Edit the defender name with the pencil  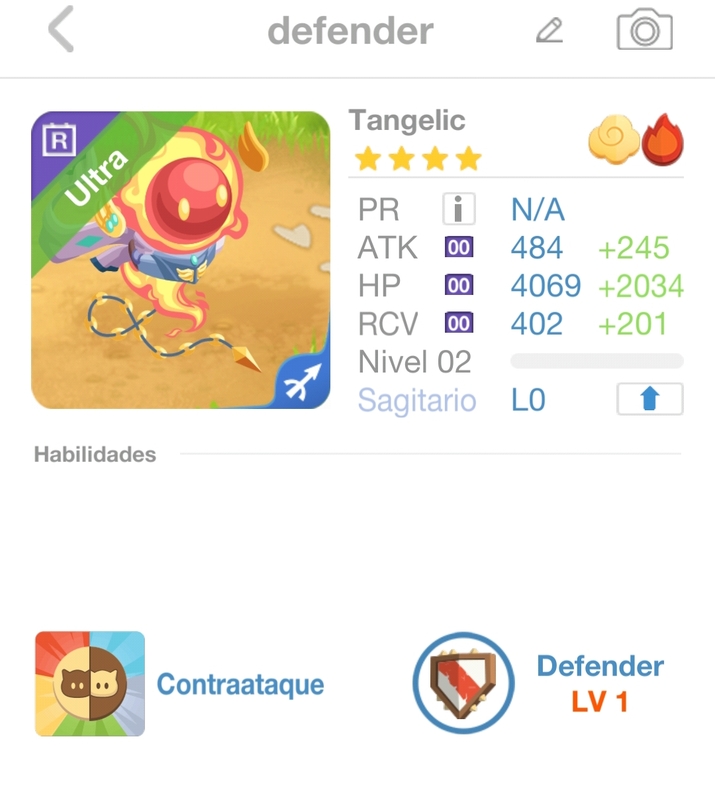(549, 31)
